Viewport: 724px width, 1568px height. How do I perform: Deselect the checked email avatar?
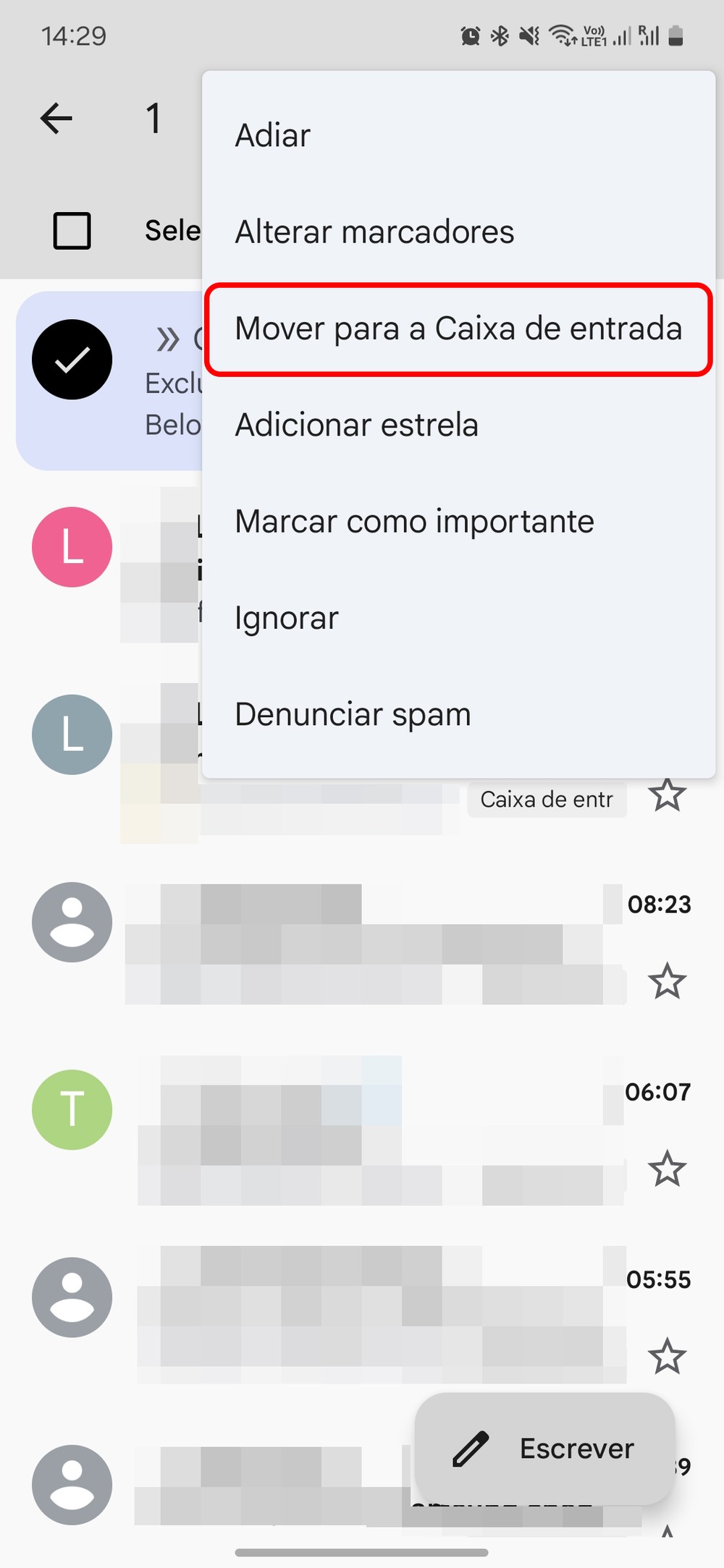click(x=72, y=360)
